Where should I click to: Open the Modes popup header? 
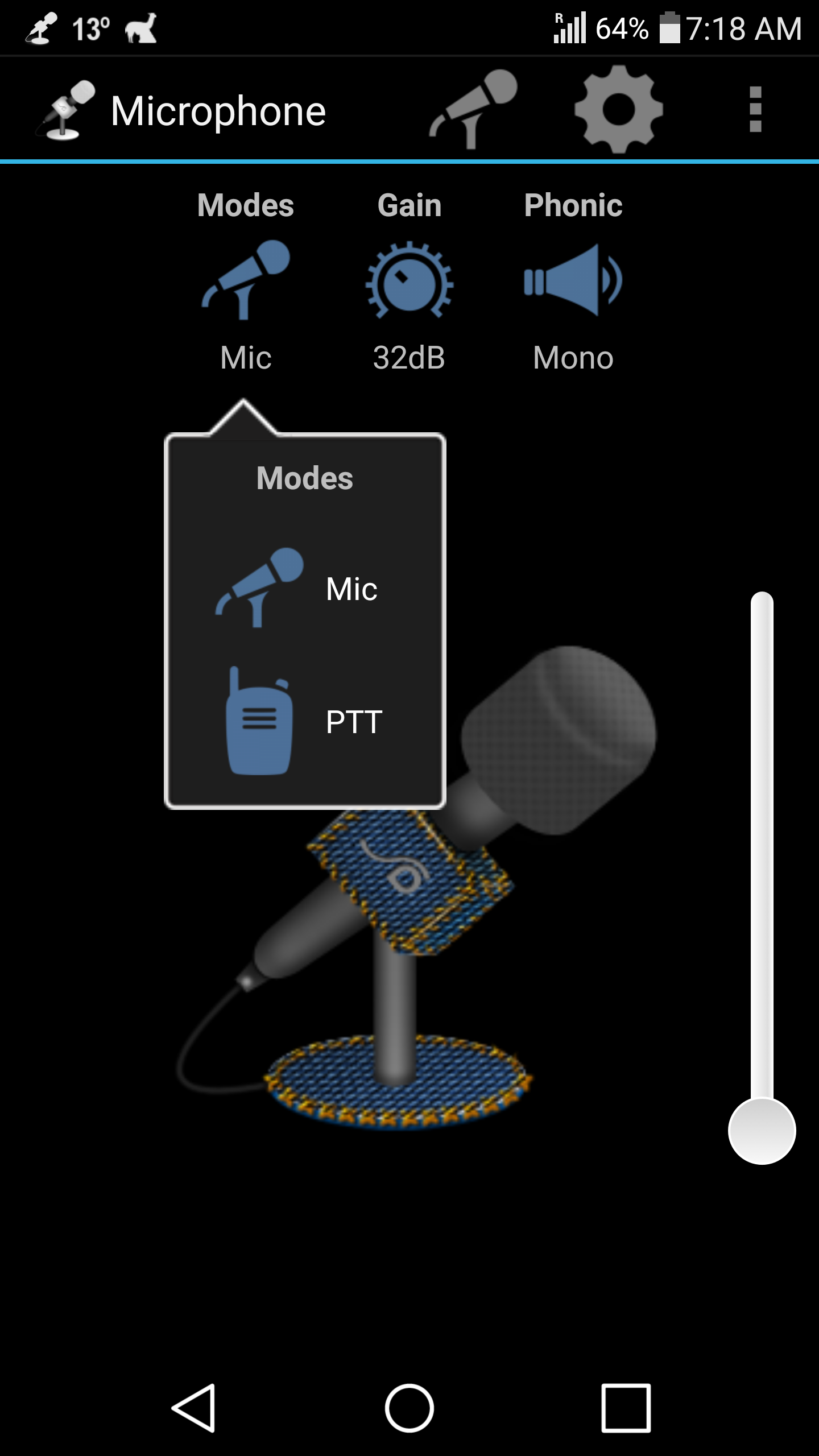[x=305, y=479]
